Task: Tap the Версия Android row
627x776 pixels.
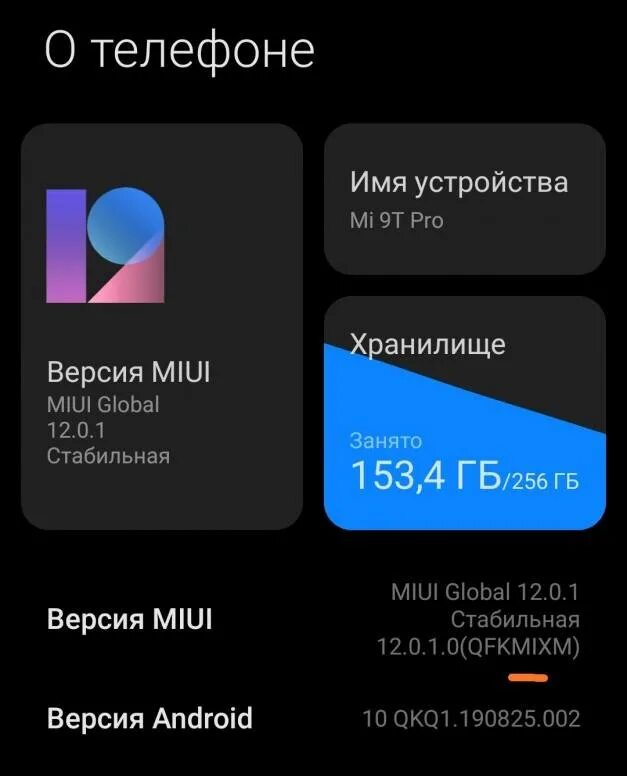Action: 313,718
